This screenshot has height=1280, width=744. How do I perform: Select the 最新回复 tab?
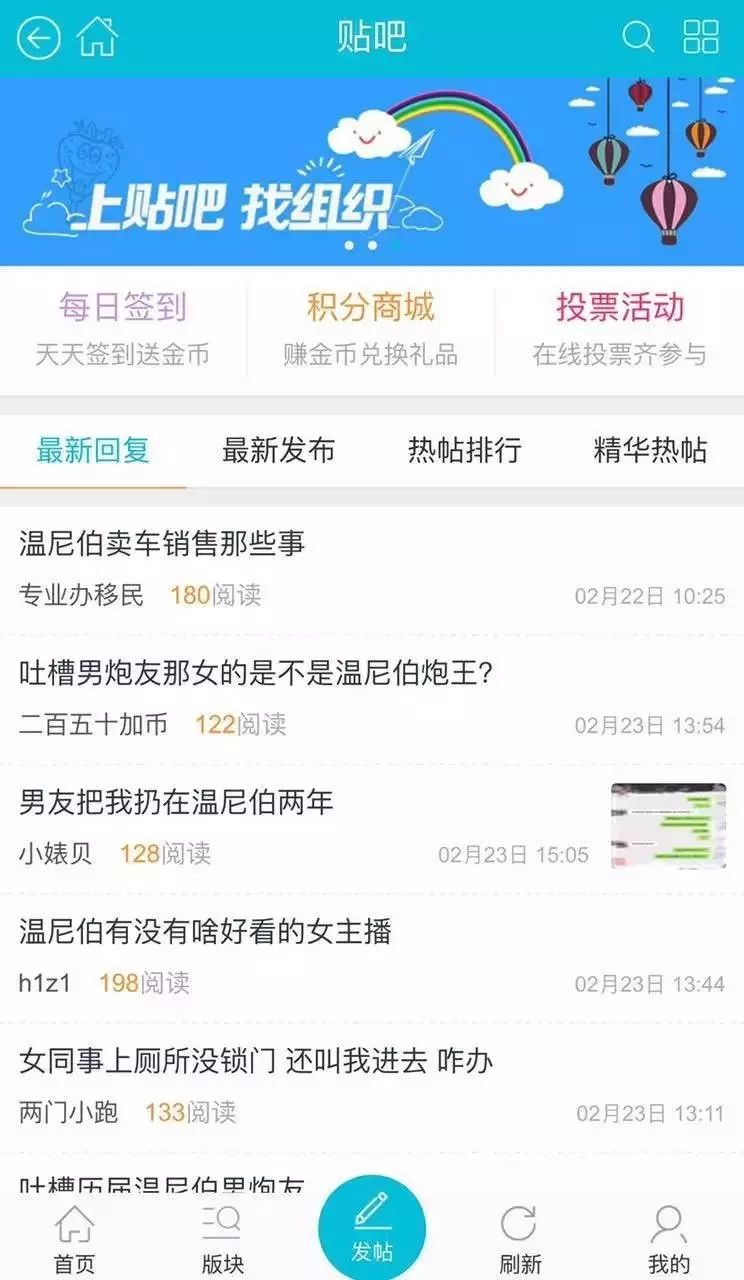[93, 450]
